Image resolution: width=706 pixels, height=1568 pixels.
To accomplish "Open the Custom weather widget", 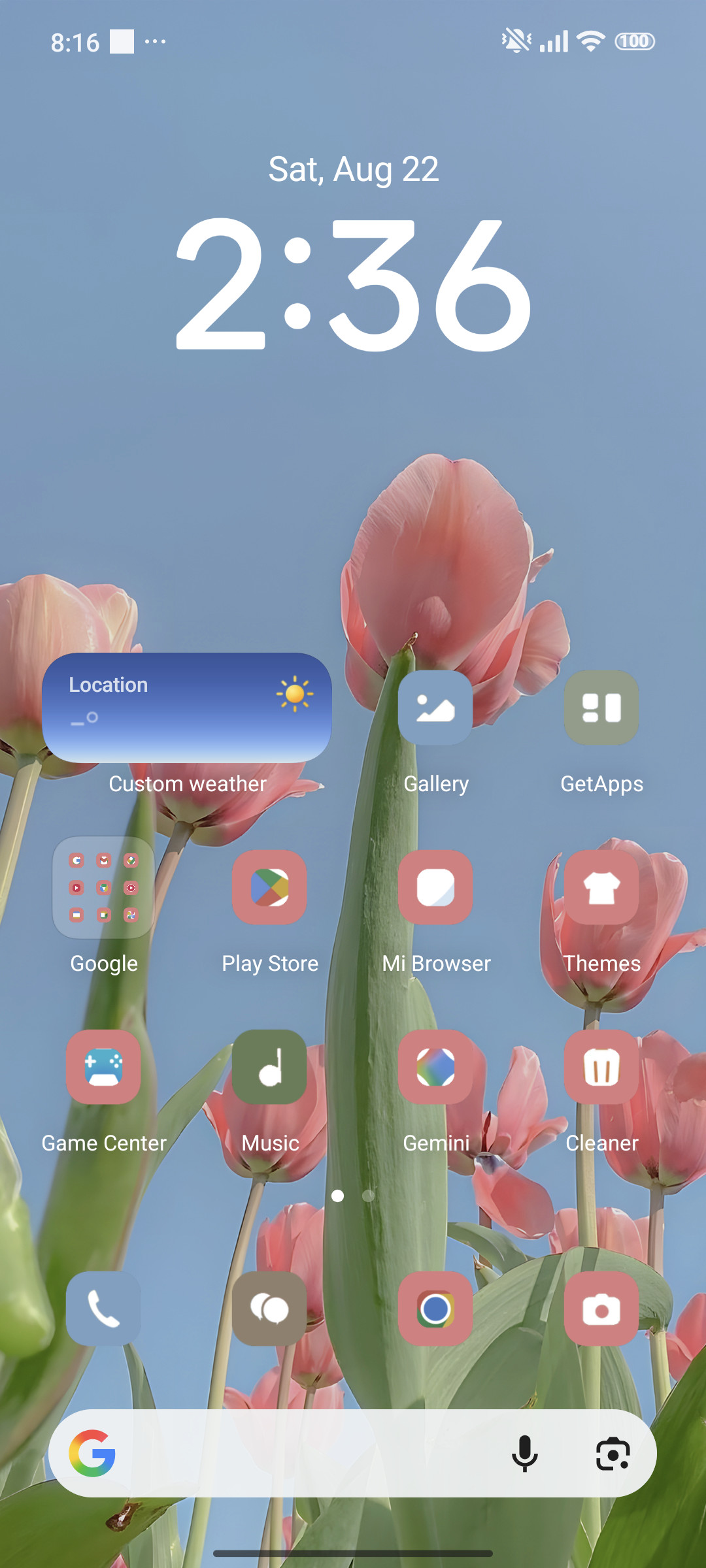I will click(x=187, y=708).
